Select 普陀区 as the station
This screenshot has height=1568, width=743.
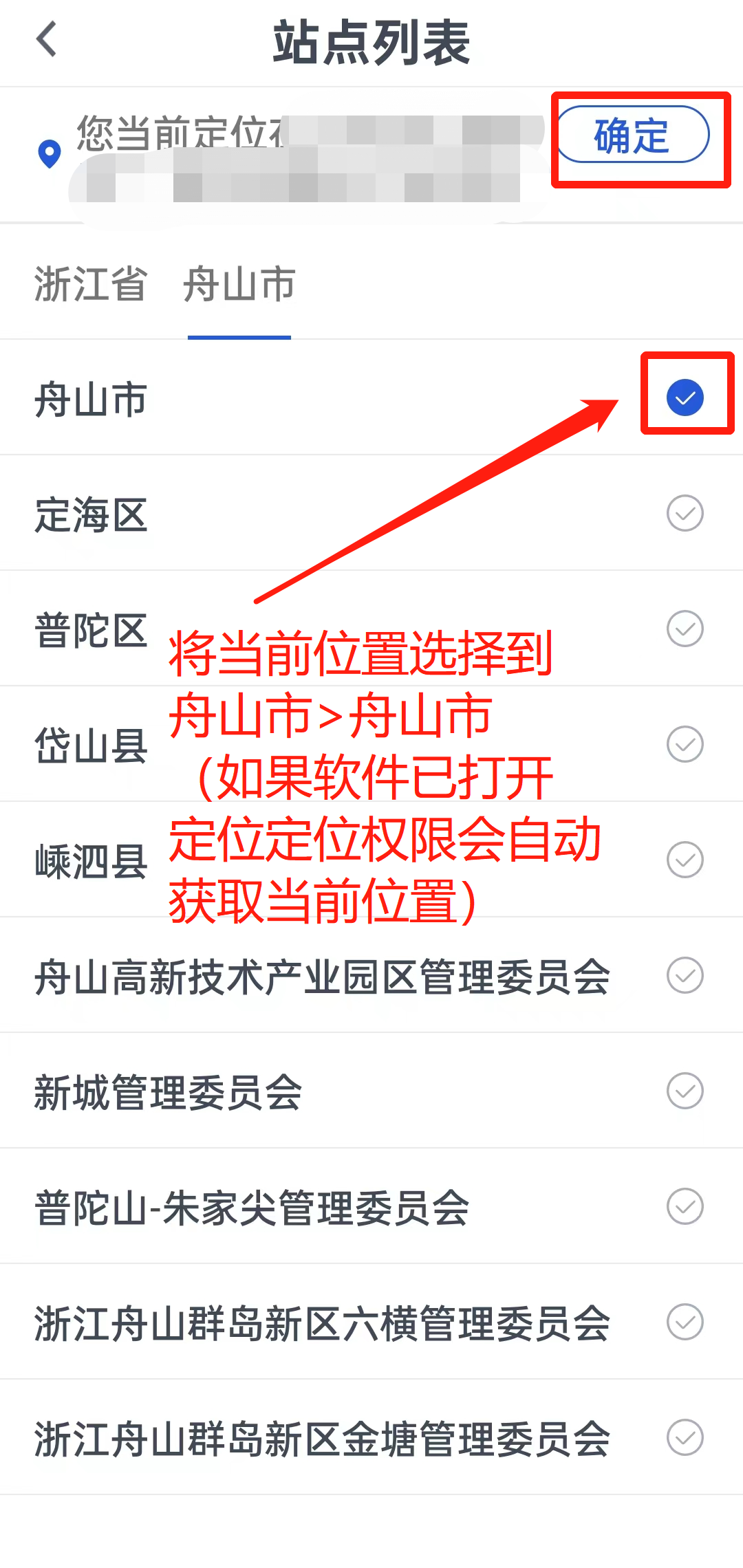371,629
